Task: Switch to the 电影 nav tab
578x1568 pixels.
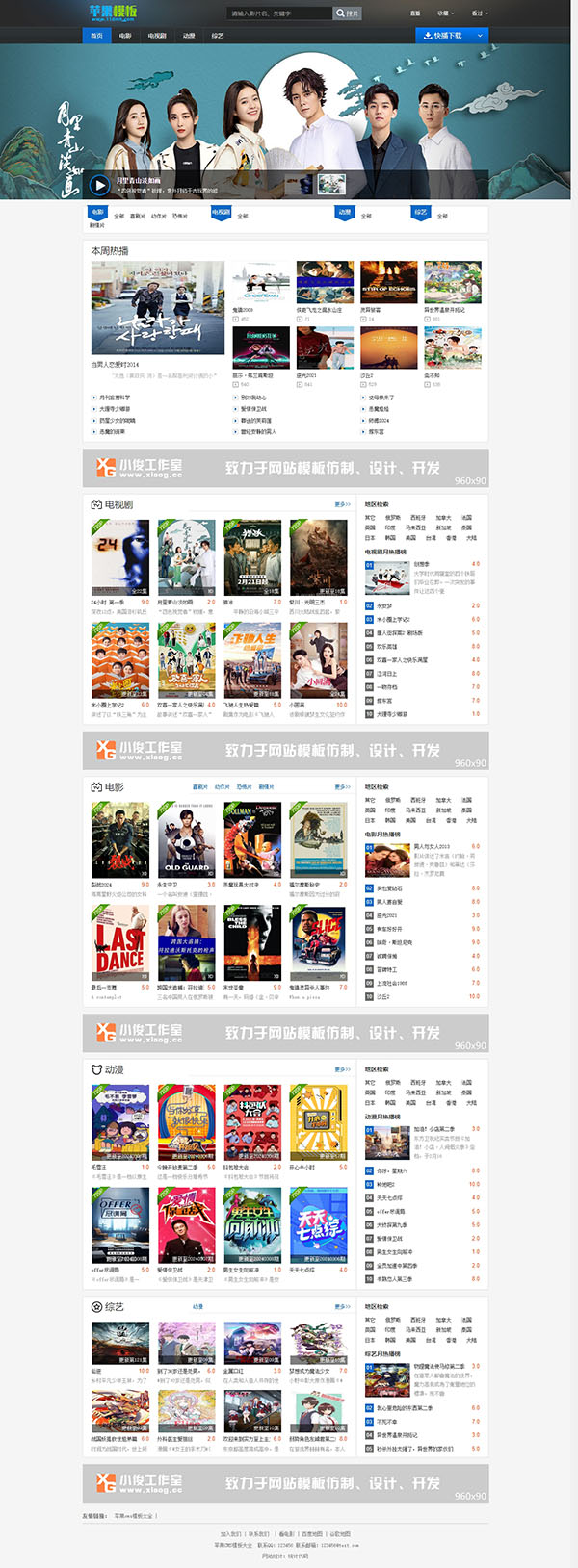Action: point(125,36)
